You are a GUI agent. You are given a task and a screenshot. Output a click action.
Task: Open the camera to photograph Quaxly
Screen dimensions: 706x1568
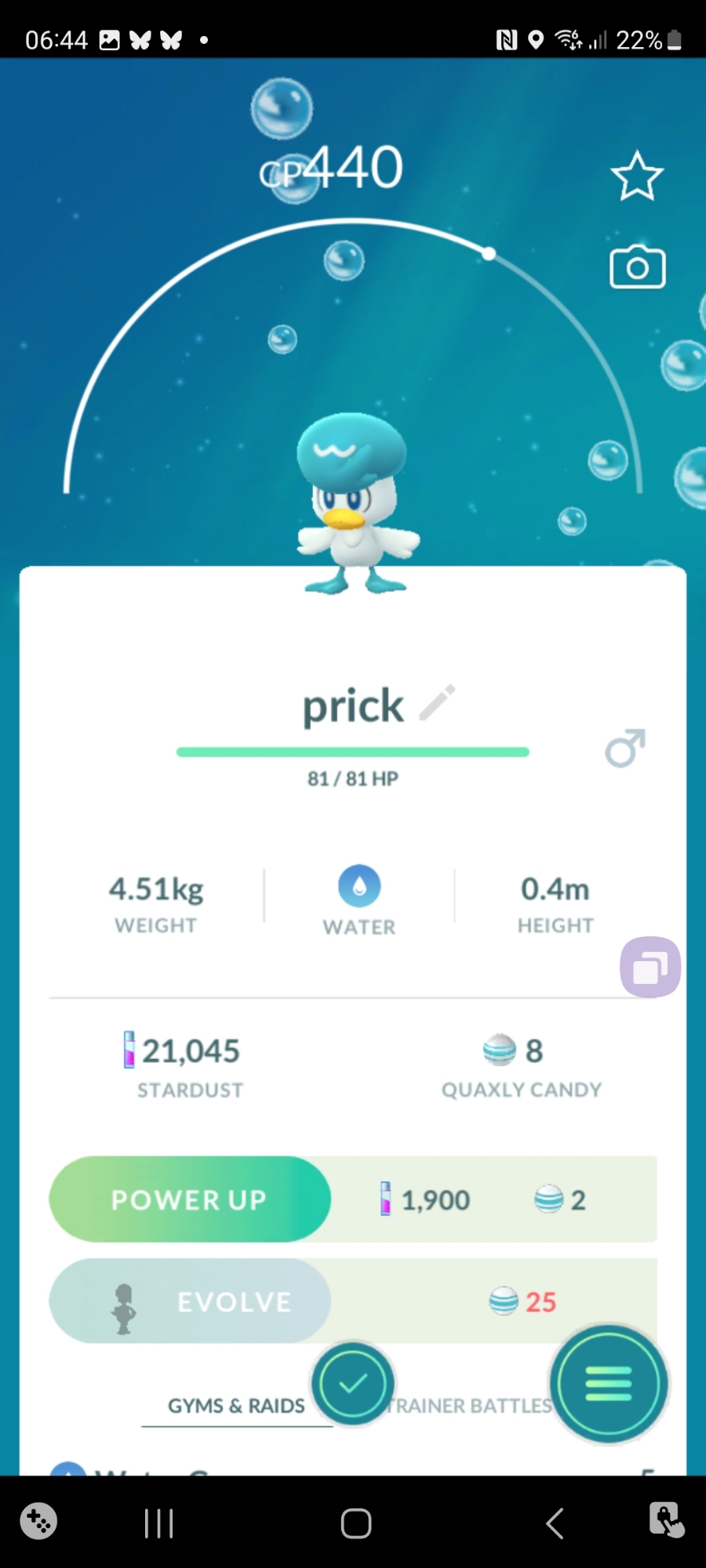637,268
